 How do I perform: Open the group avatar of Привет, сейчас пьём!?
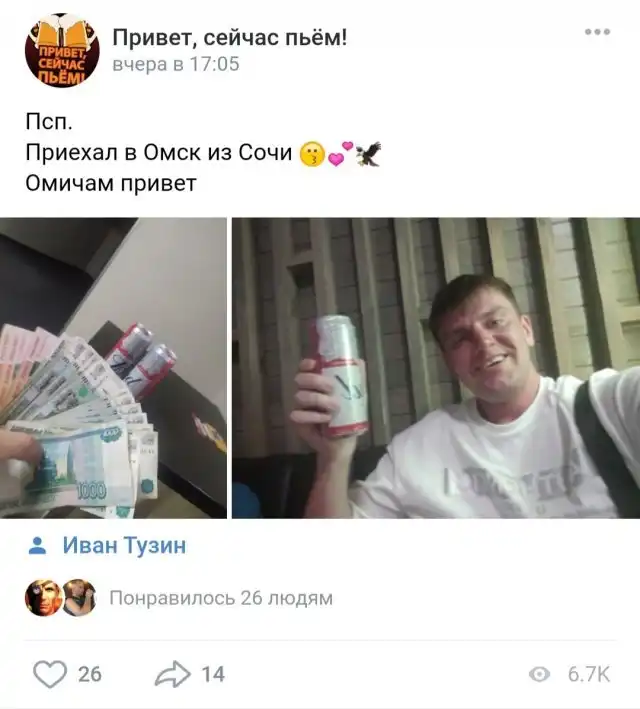[x=61, y=51]
